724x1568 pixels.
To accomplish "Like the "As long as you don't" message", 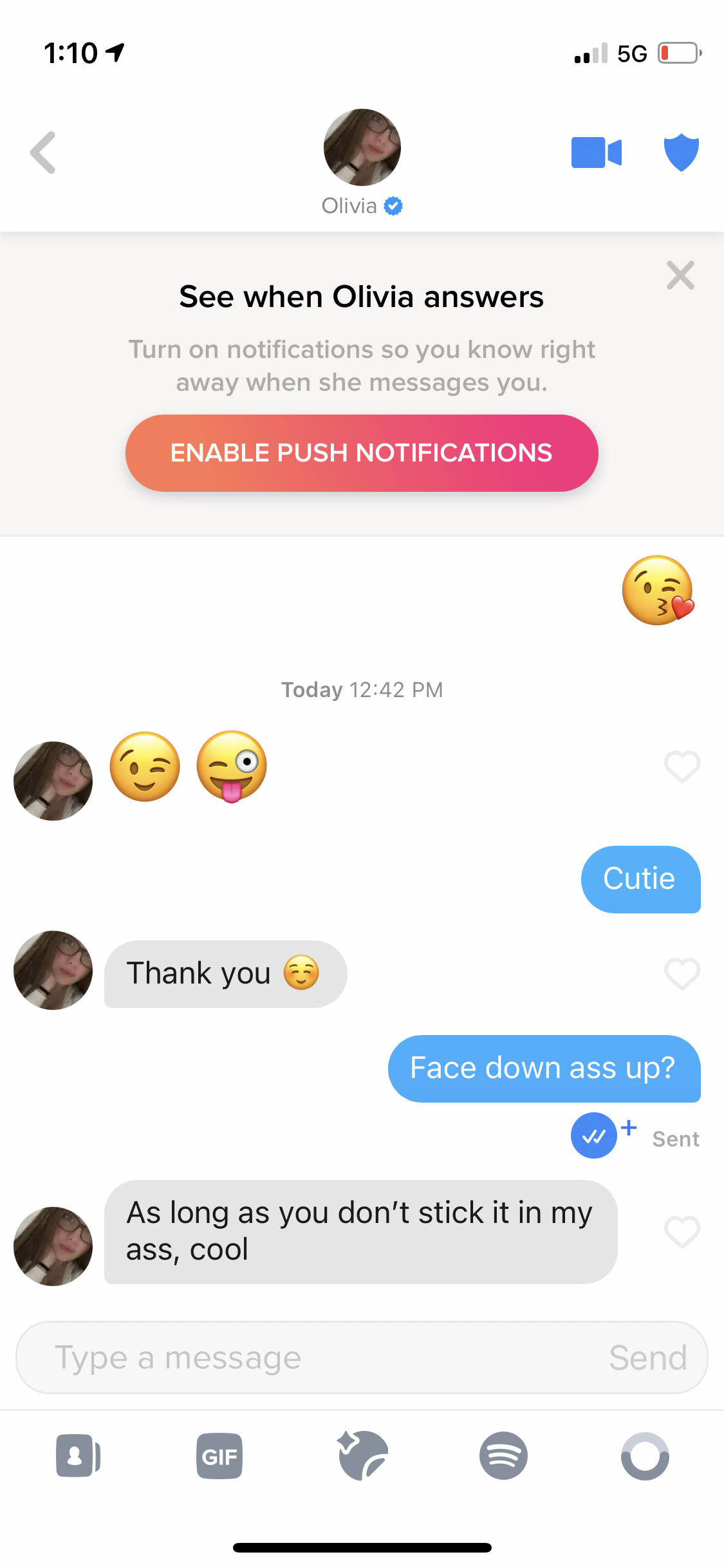I will pos(682,1232).
